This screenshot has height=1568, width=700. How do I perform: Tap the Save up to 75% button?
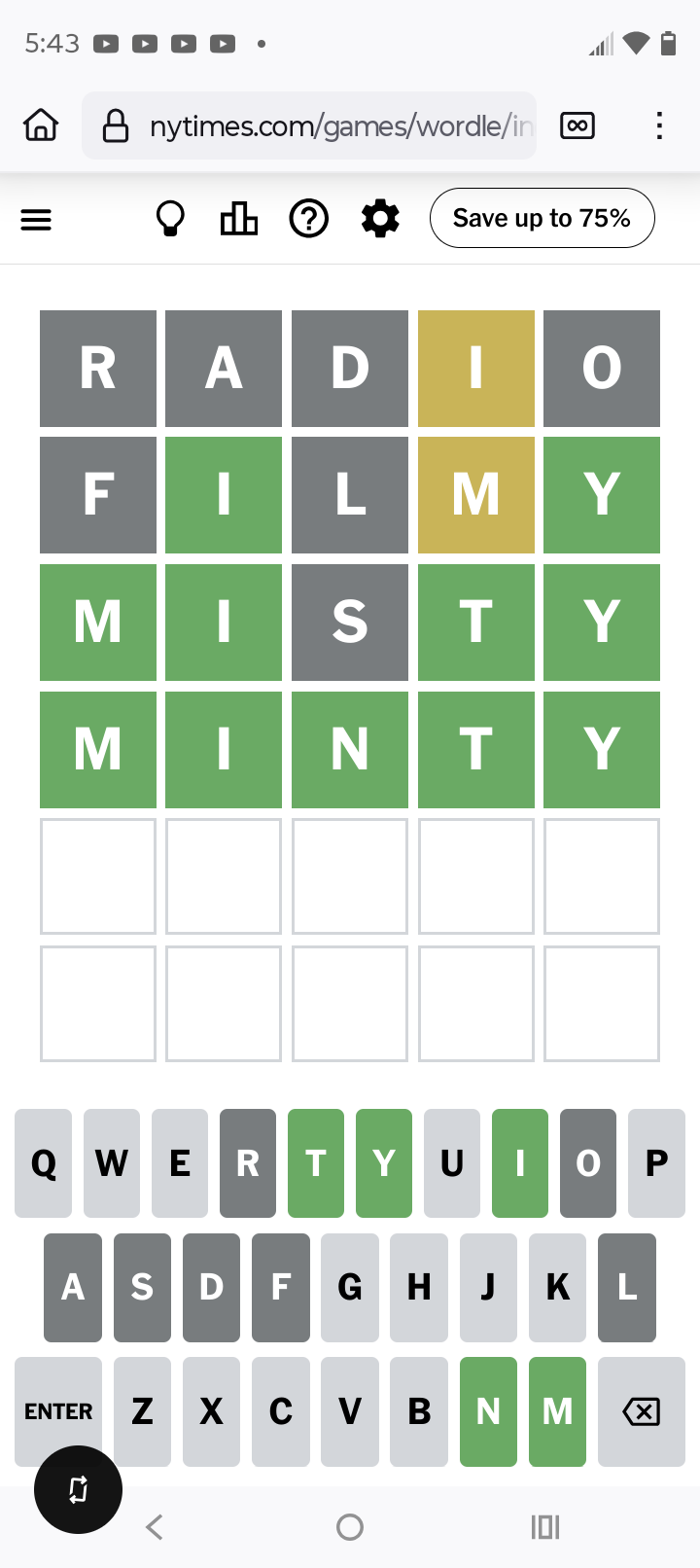(x=542, y=218)
